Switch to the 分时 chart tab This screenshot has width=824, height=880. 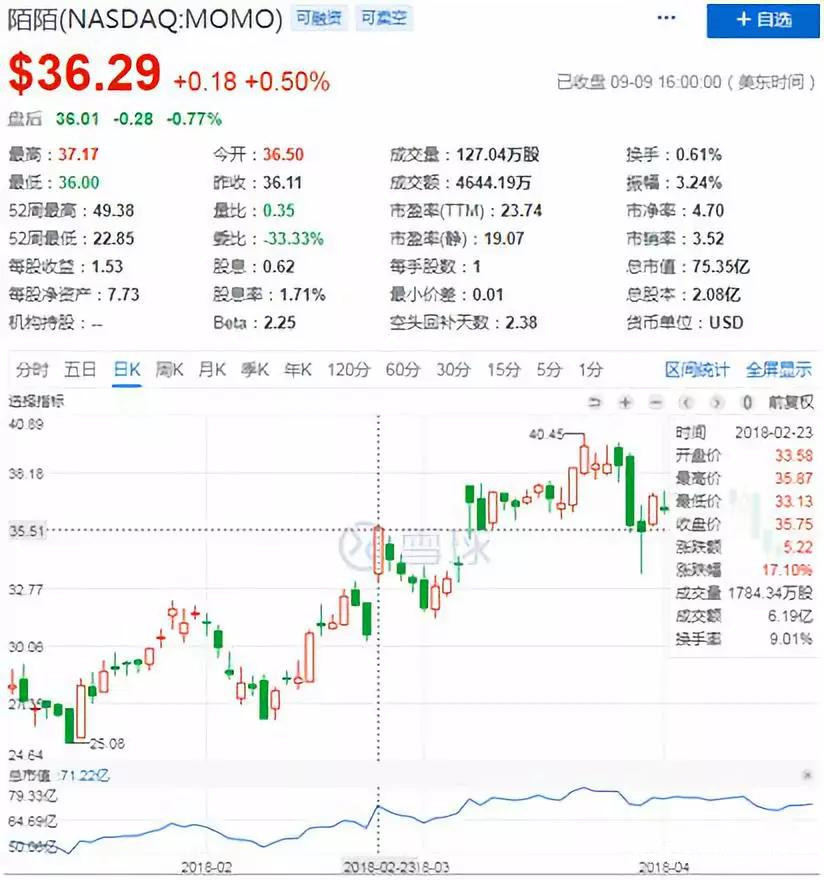click(32, 370)
